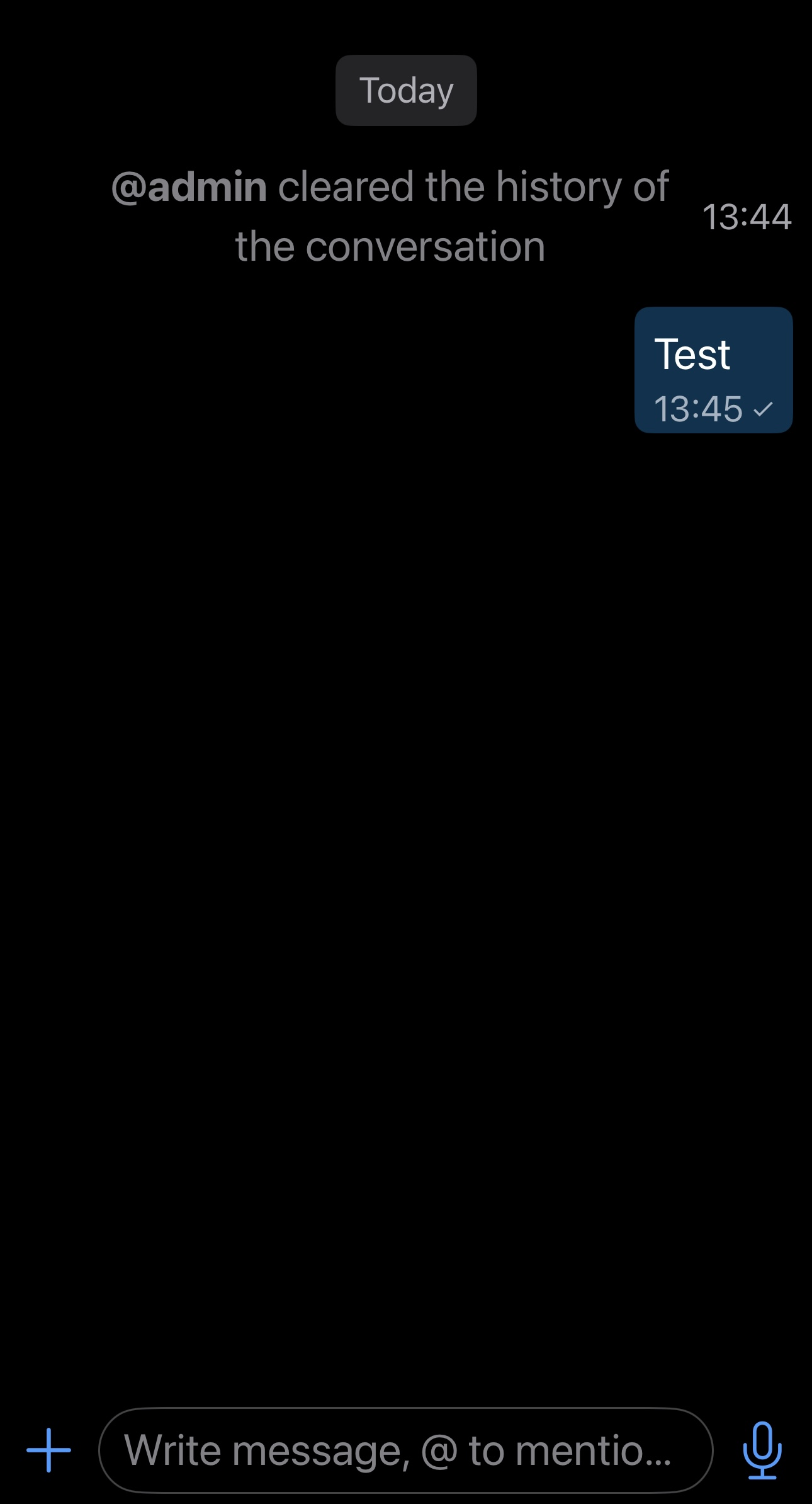Focus the Write message input field
812x1504 pixels.
pos(405,1450)
